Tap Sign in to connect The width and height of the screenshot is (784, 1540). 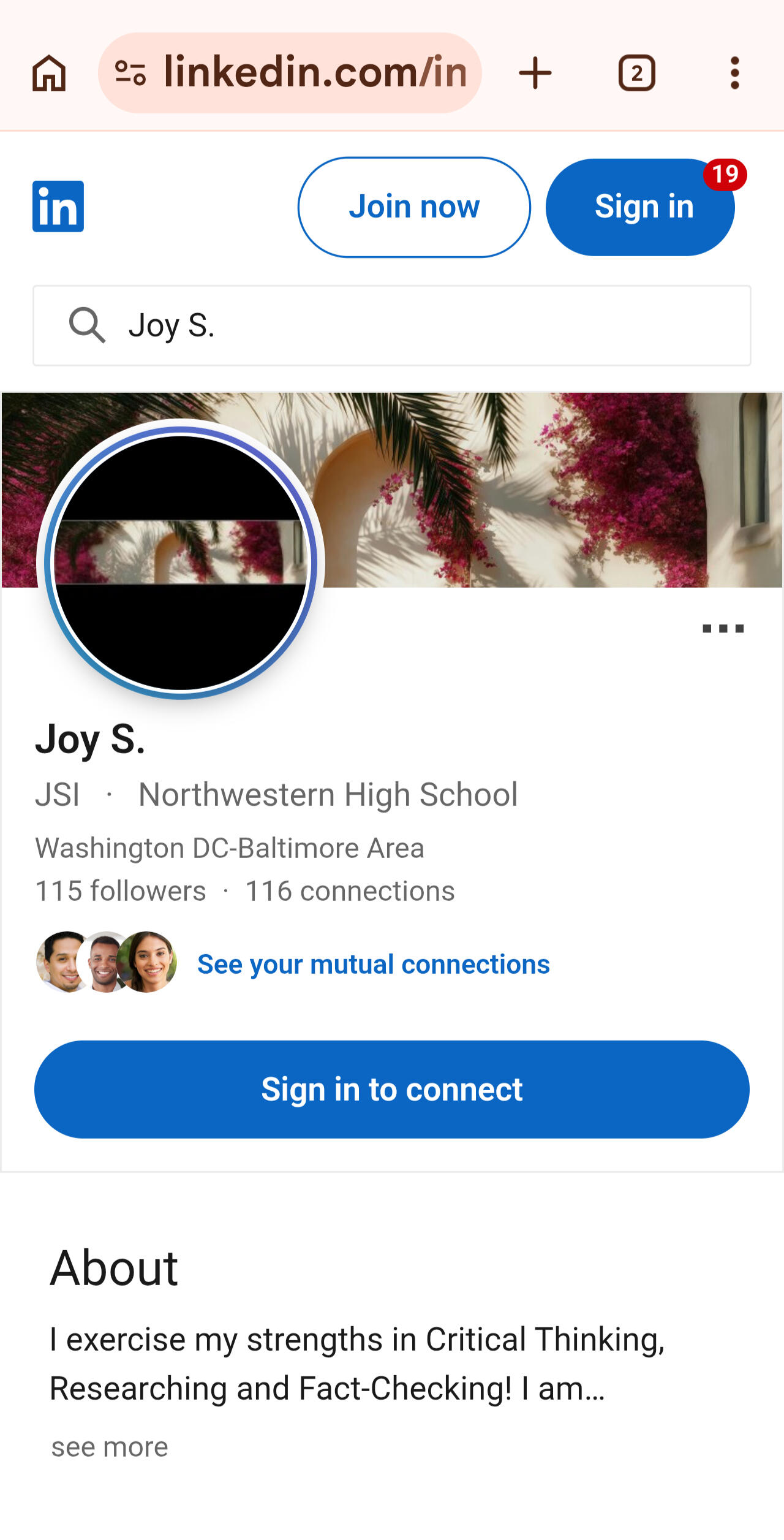tap(392, 1090)
